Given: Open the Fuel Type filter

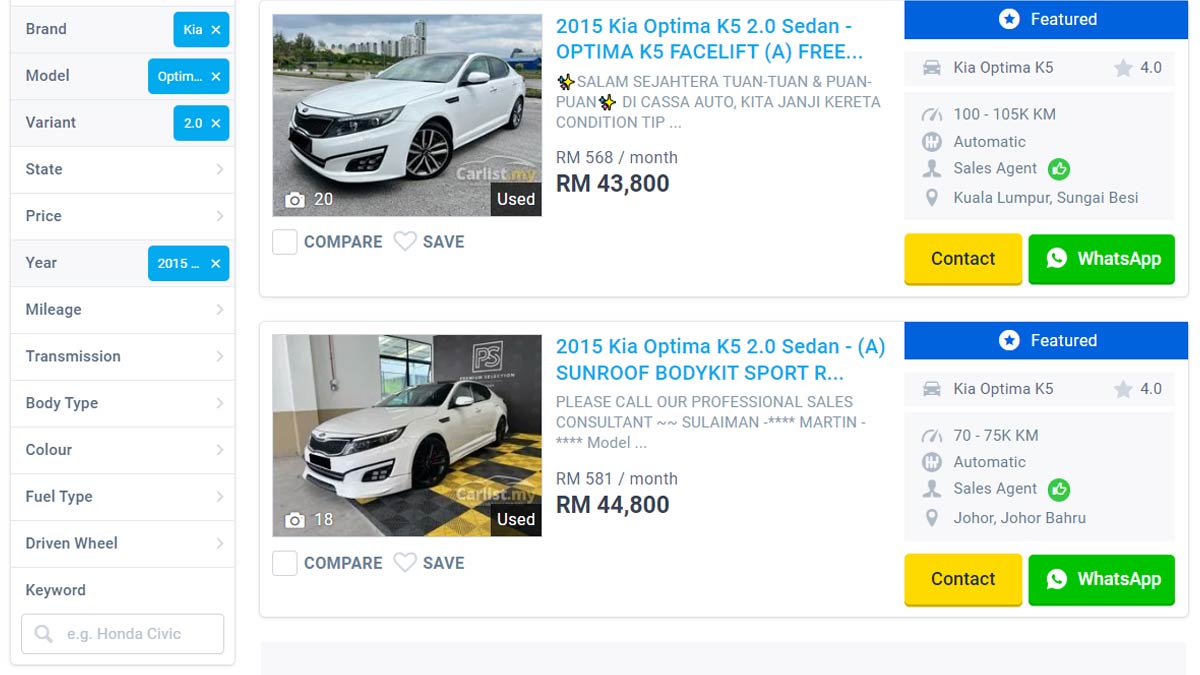Looking at the screenshot, I should [x=122, y=496].
